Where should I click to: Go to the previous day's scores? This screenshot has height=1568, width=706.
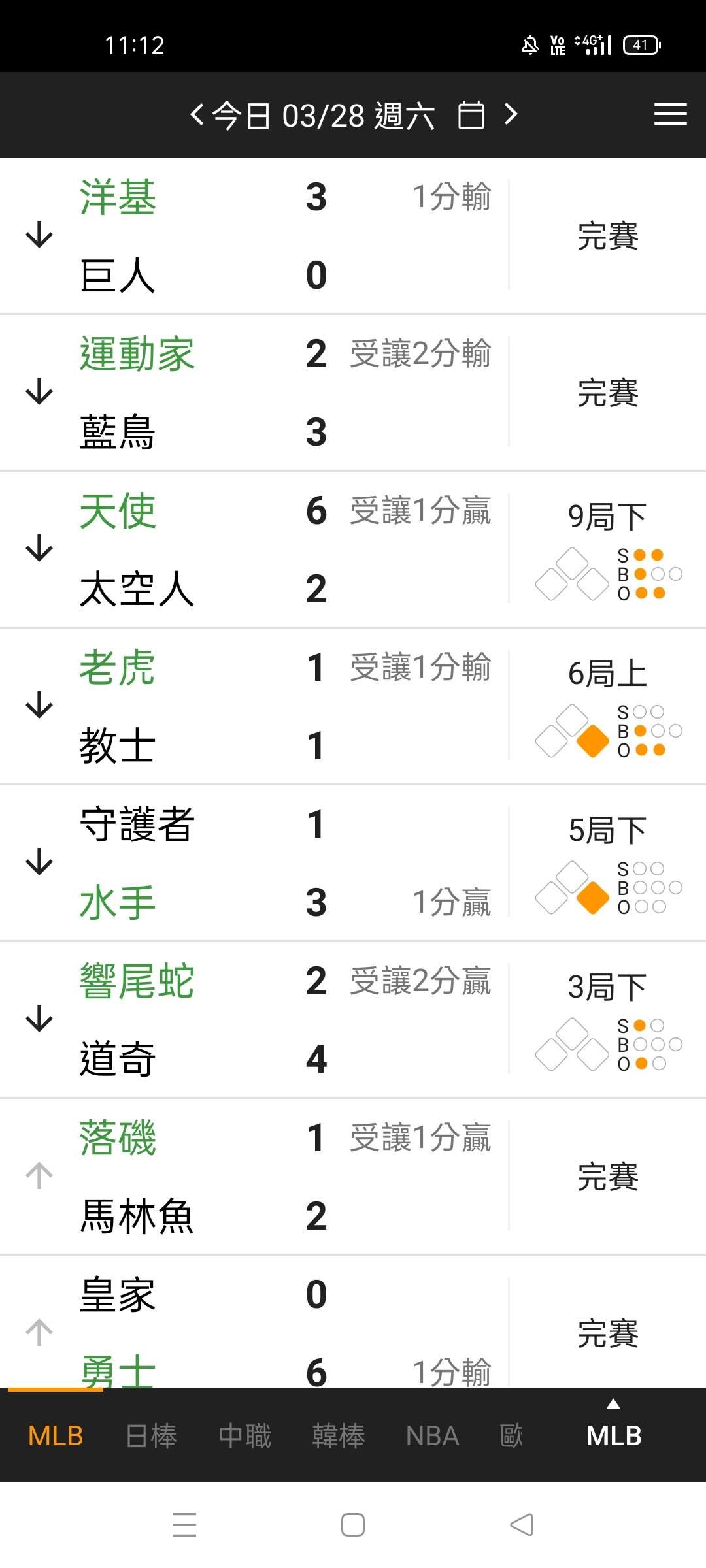(197, 115)
